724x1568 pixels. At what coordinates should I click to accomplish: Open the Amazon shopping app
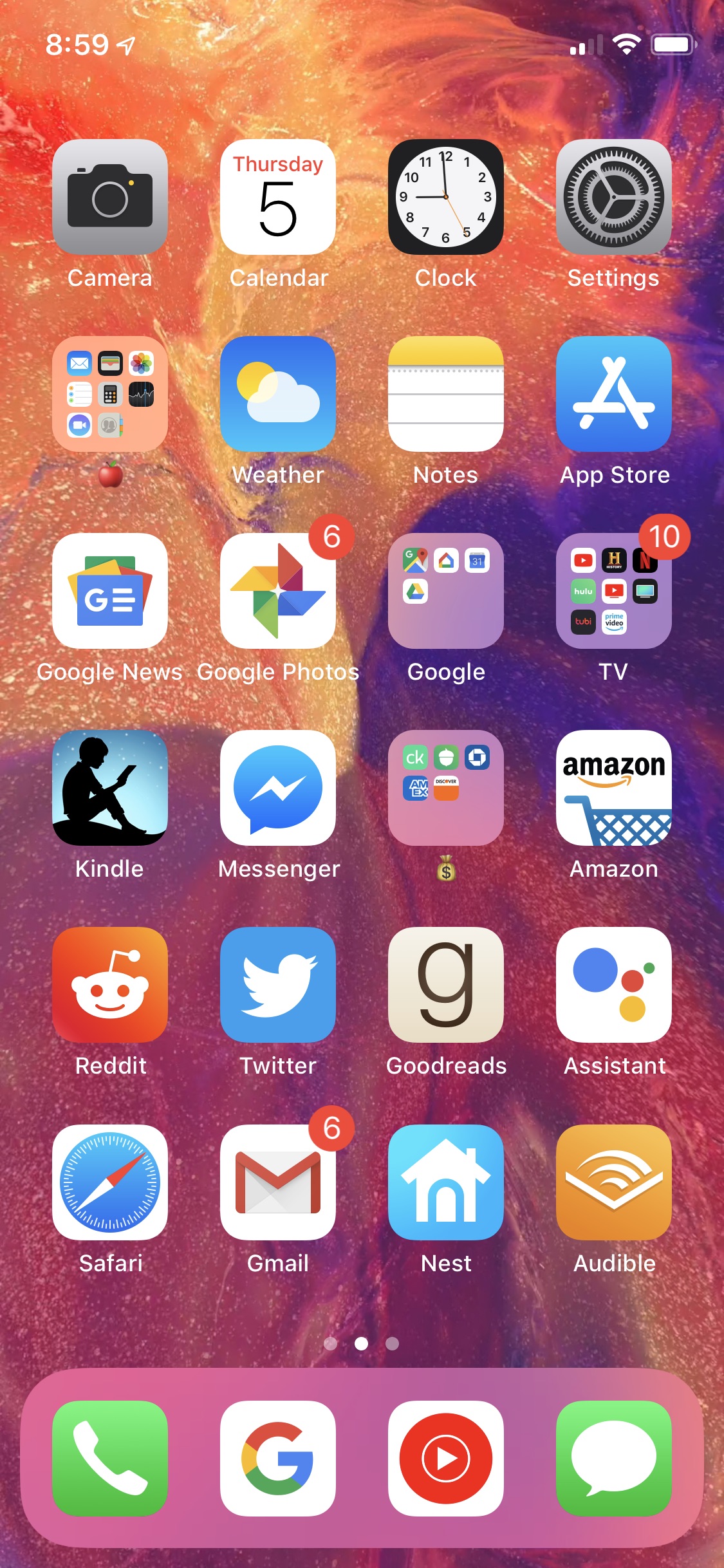[x=613, y=788]
